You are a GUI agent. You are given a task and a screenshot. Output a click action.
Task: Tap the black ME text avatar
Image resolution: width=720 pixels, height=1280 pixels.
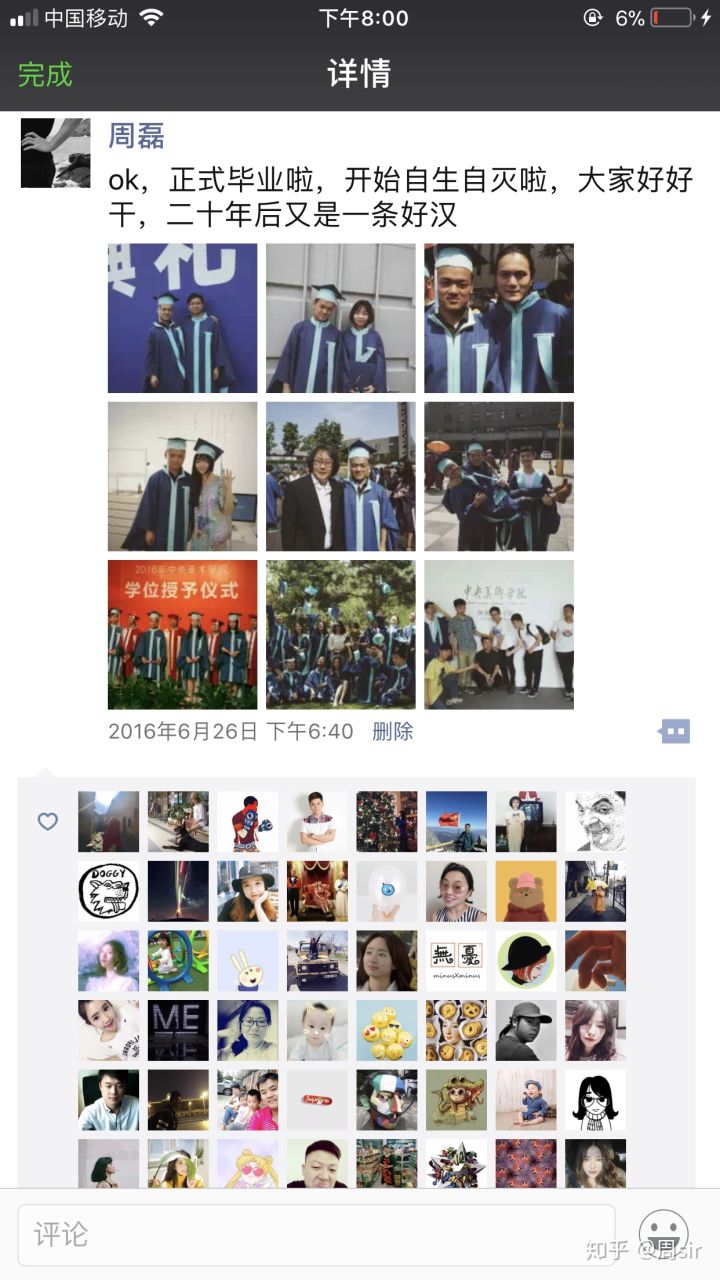[177, 1031]
